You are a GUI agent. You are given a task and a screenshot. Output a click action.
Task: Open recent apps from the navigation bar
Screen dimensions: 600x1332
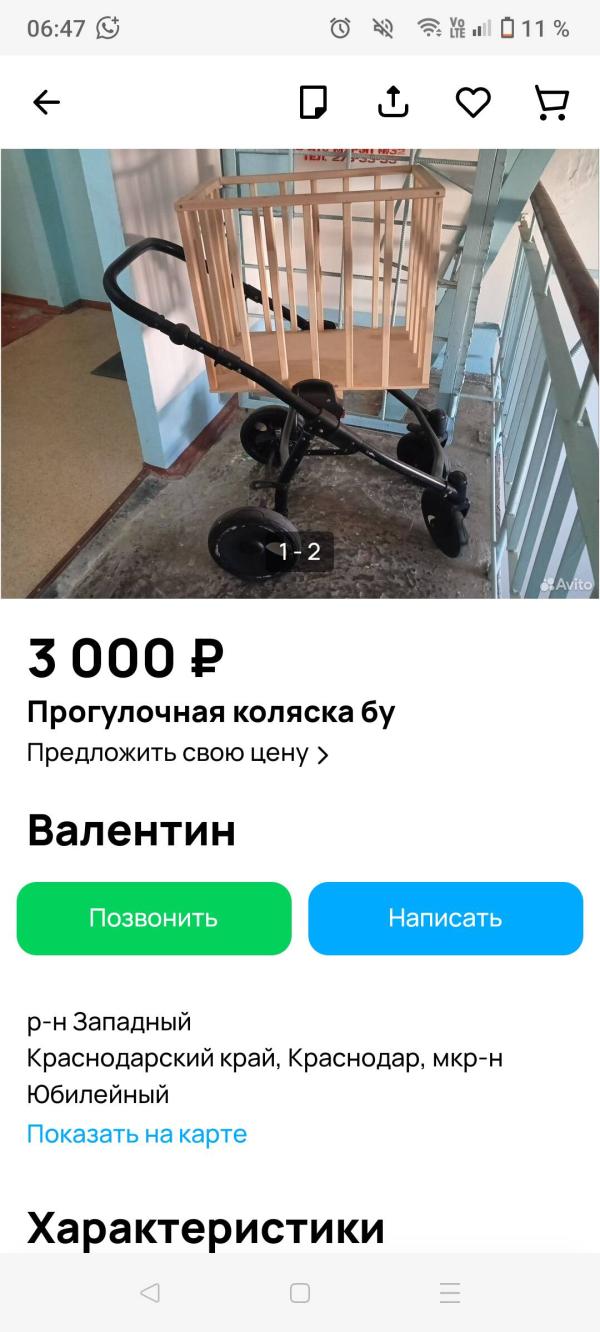coord(450,1293)
